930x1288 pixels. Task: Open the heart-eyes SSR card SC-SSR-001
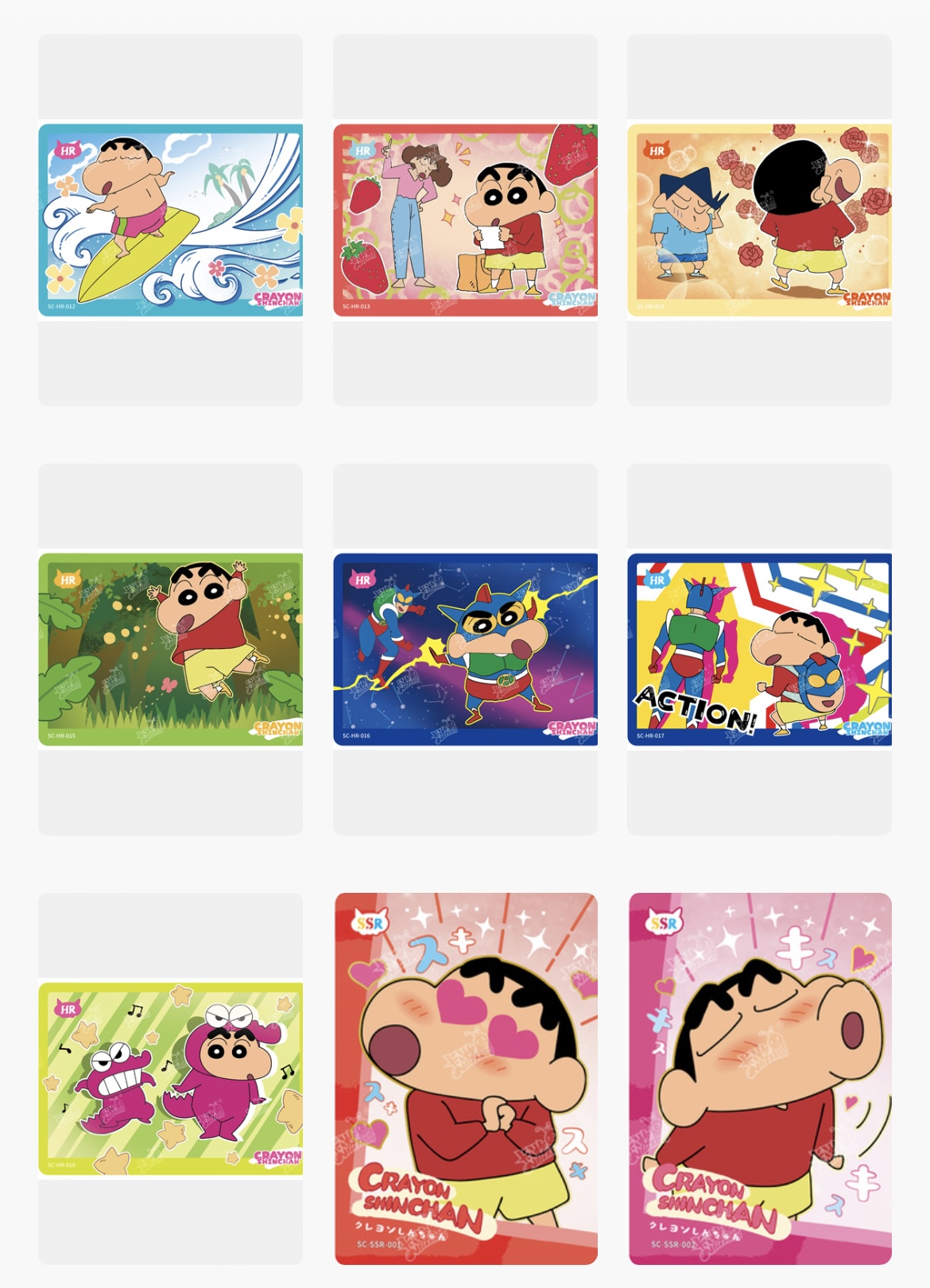[466, 1079]
